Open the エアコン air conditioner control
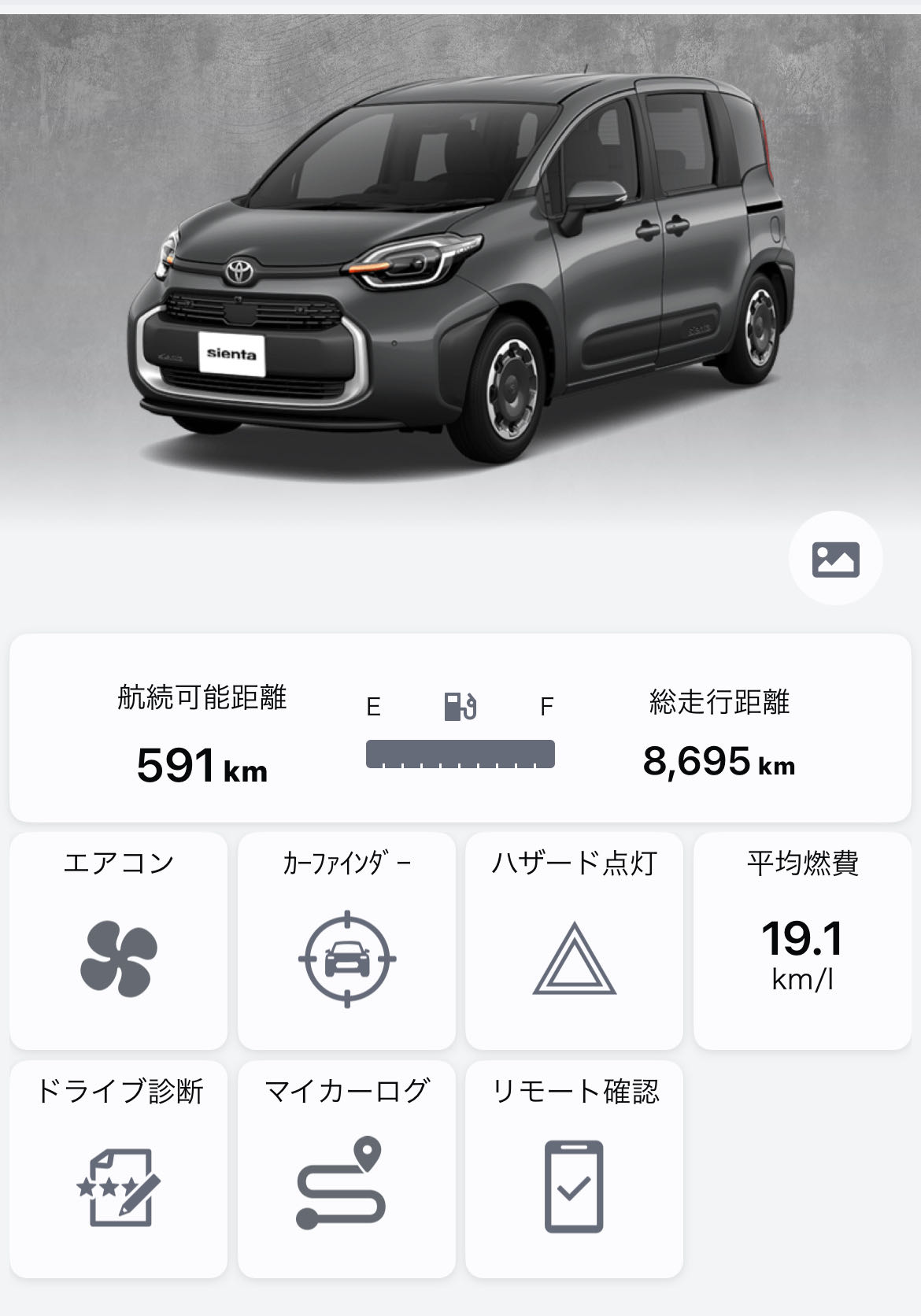The width and height of the screenshot is (921, 1316). tap(119, 941)
